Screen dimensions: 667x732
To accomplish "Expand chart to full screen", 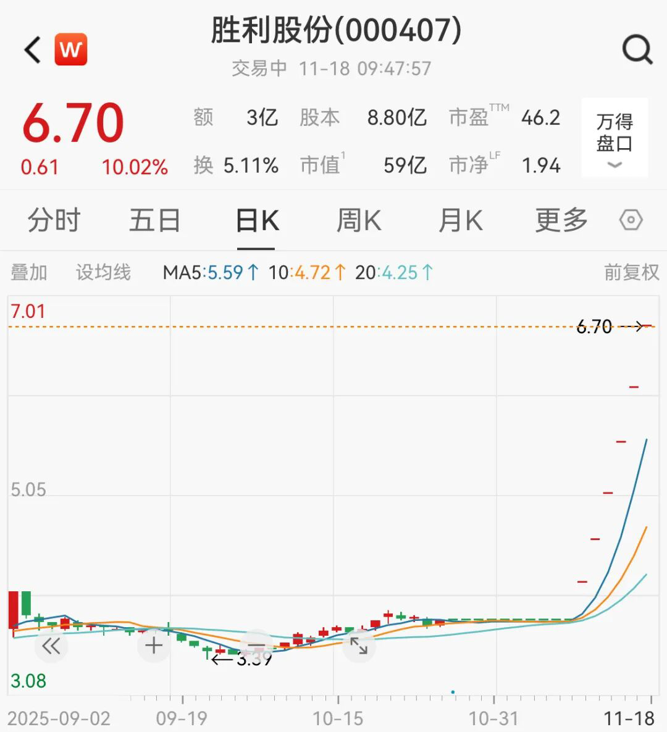I will [x=358, y=646].
